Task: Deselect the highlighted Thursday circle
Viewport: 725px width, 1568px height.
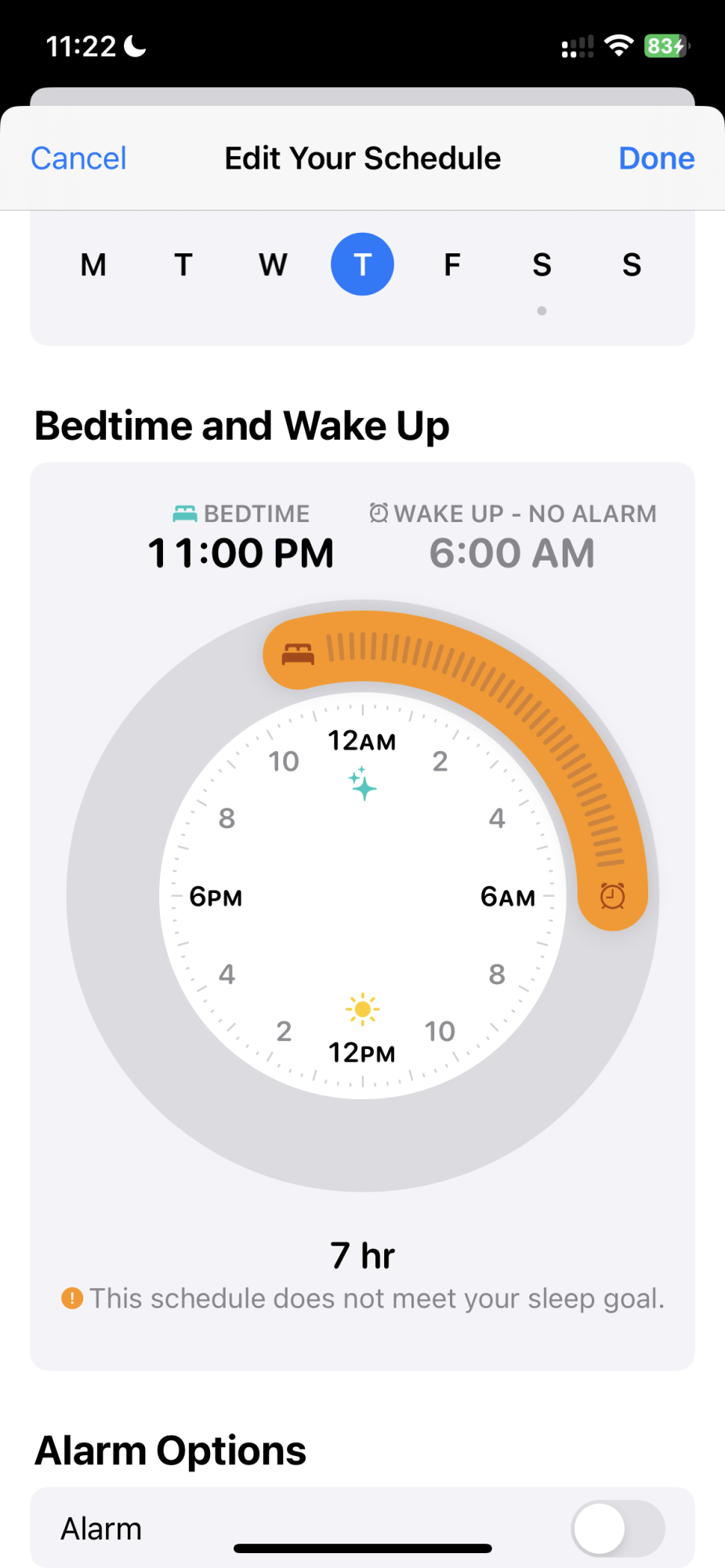Action: click(362, 265)
